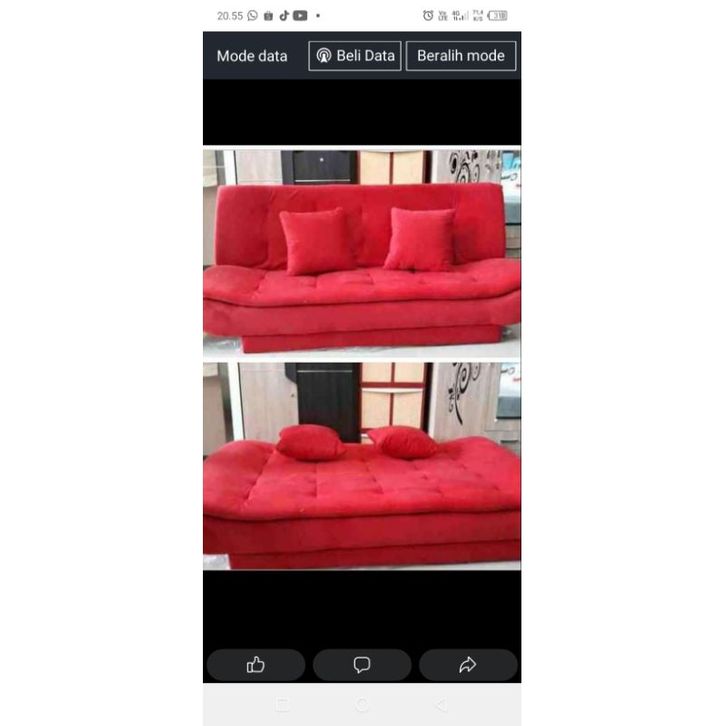Tap the Beli Data button
The height and width of the screenshot is (726, 726).
(355, 56)
